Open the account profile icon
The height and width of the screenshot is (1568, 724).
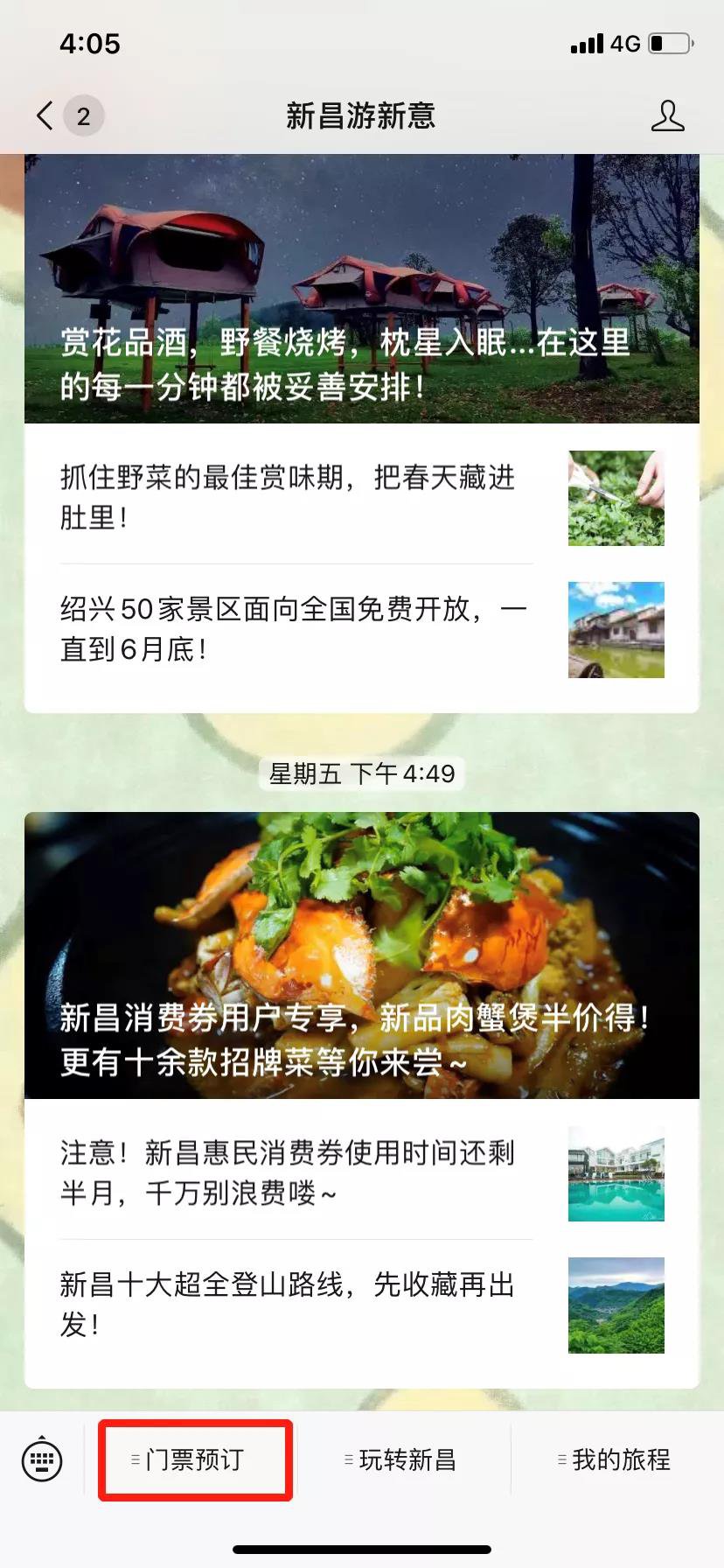[x=667, y=115]
